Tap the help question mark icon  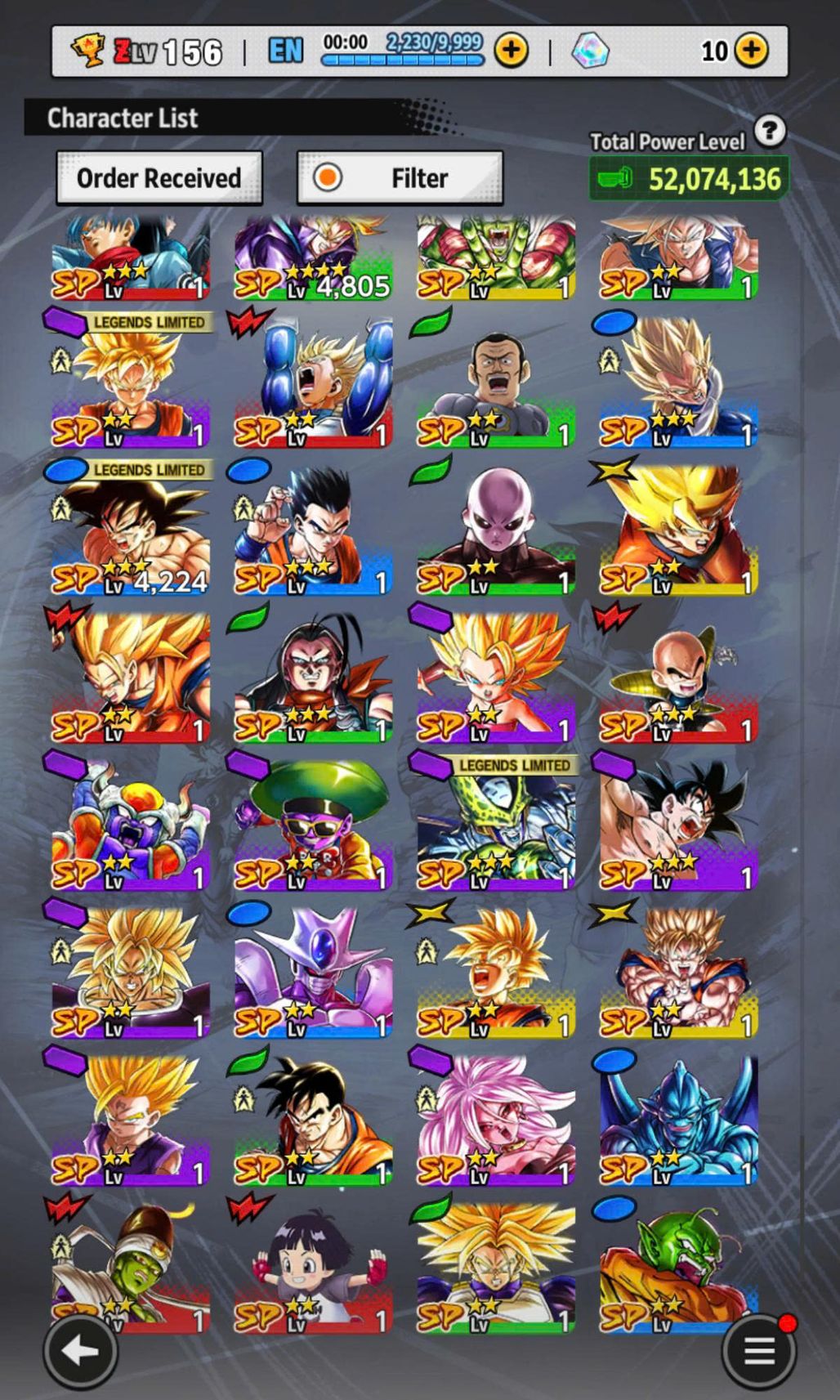coord(770,130)
